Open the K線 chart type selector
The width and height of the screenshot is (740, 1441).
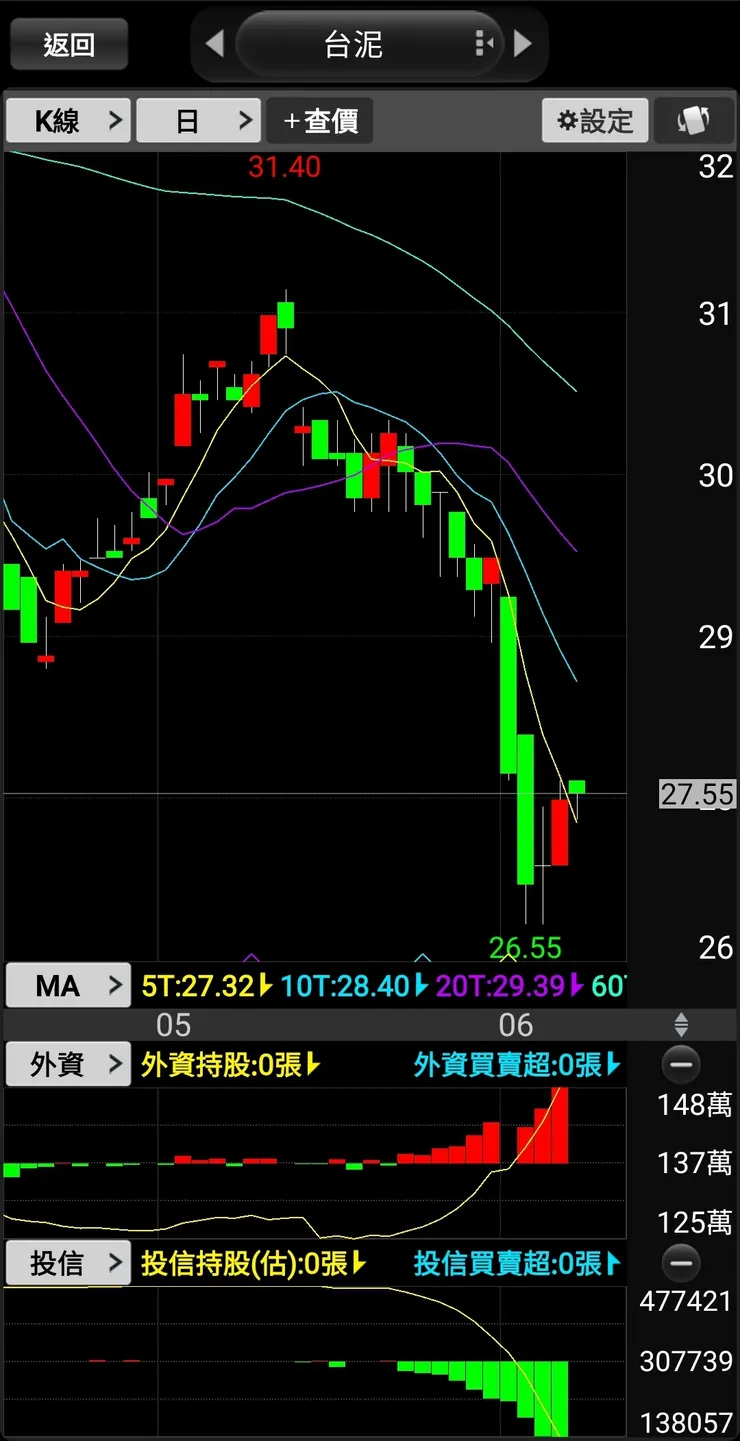pyautogui.click(x=69, y=121)
